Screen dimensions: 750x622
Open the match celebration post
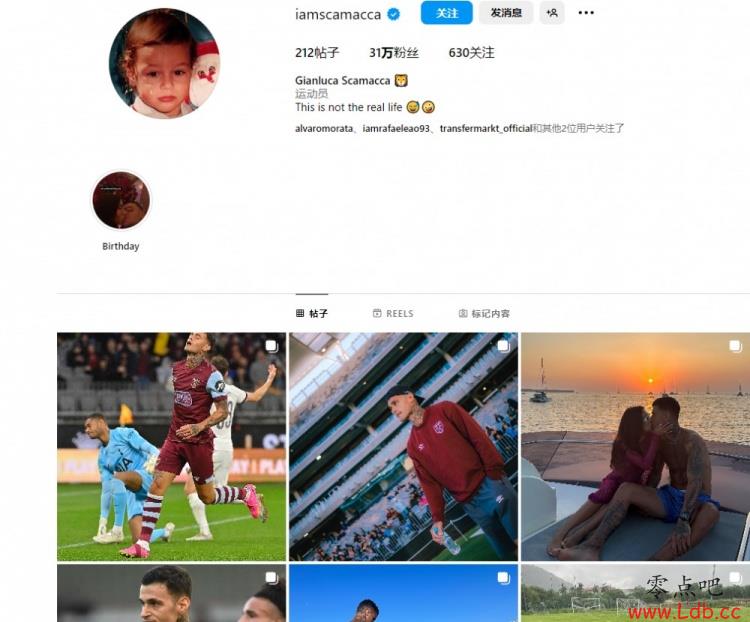171,446
